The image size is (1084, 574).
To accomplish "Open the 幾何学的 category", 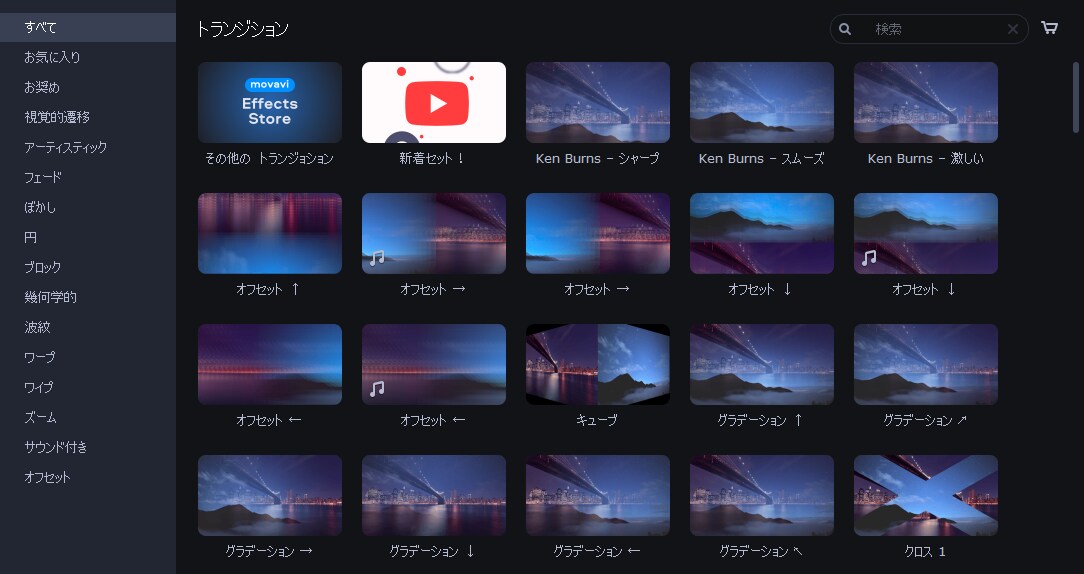I will [50, 297].
